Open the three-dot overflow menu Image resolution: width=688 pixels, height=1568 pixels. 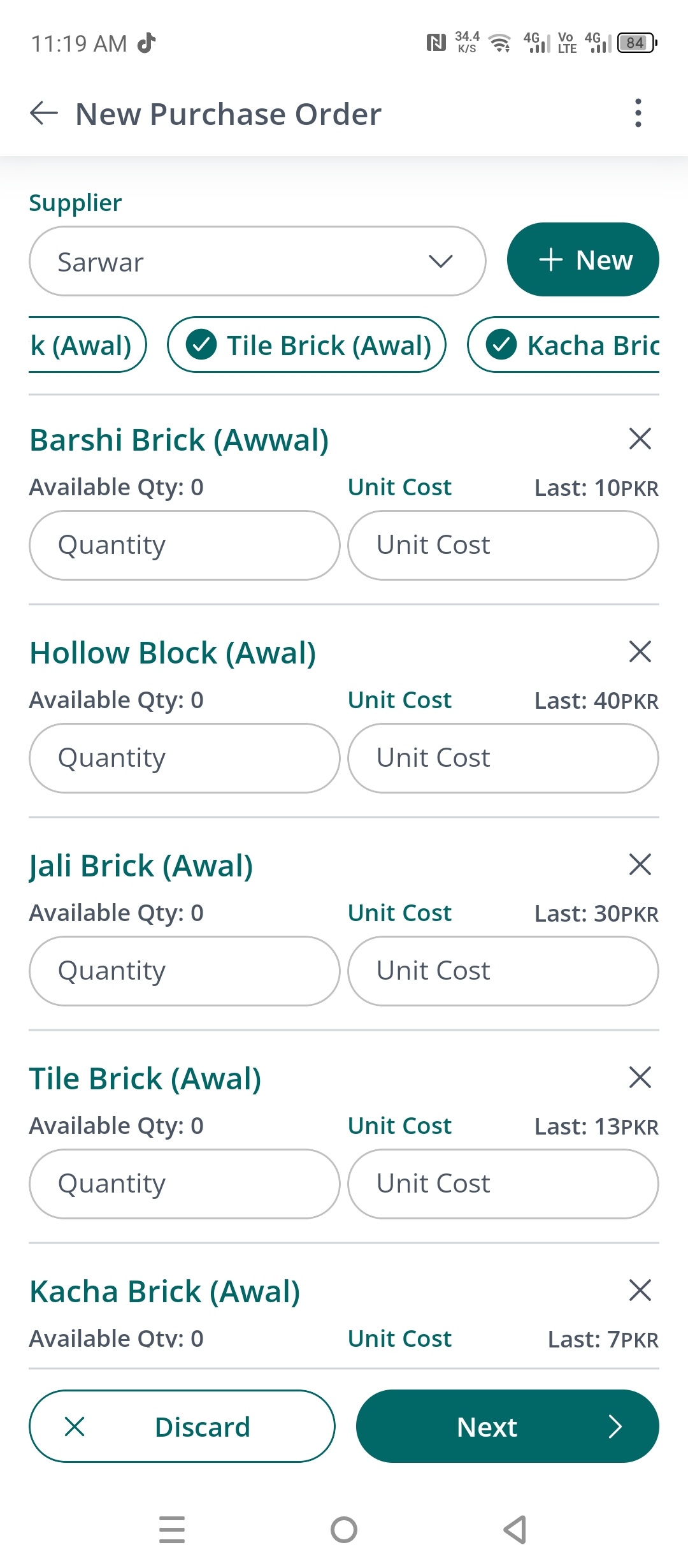[638, 113]
